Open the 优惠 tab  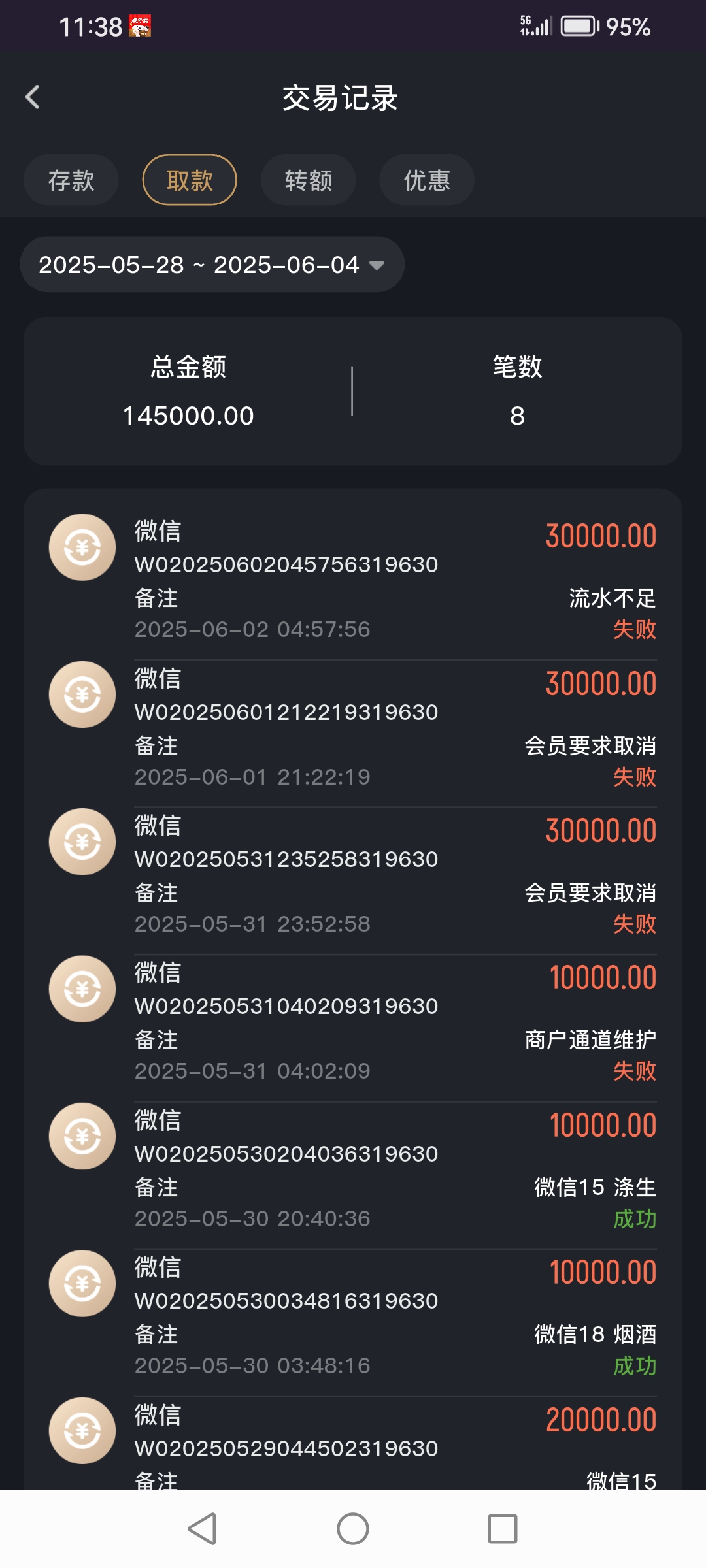(x=426, y=180)
